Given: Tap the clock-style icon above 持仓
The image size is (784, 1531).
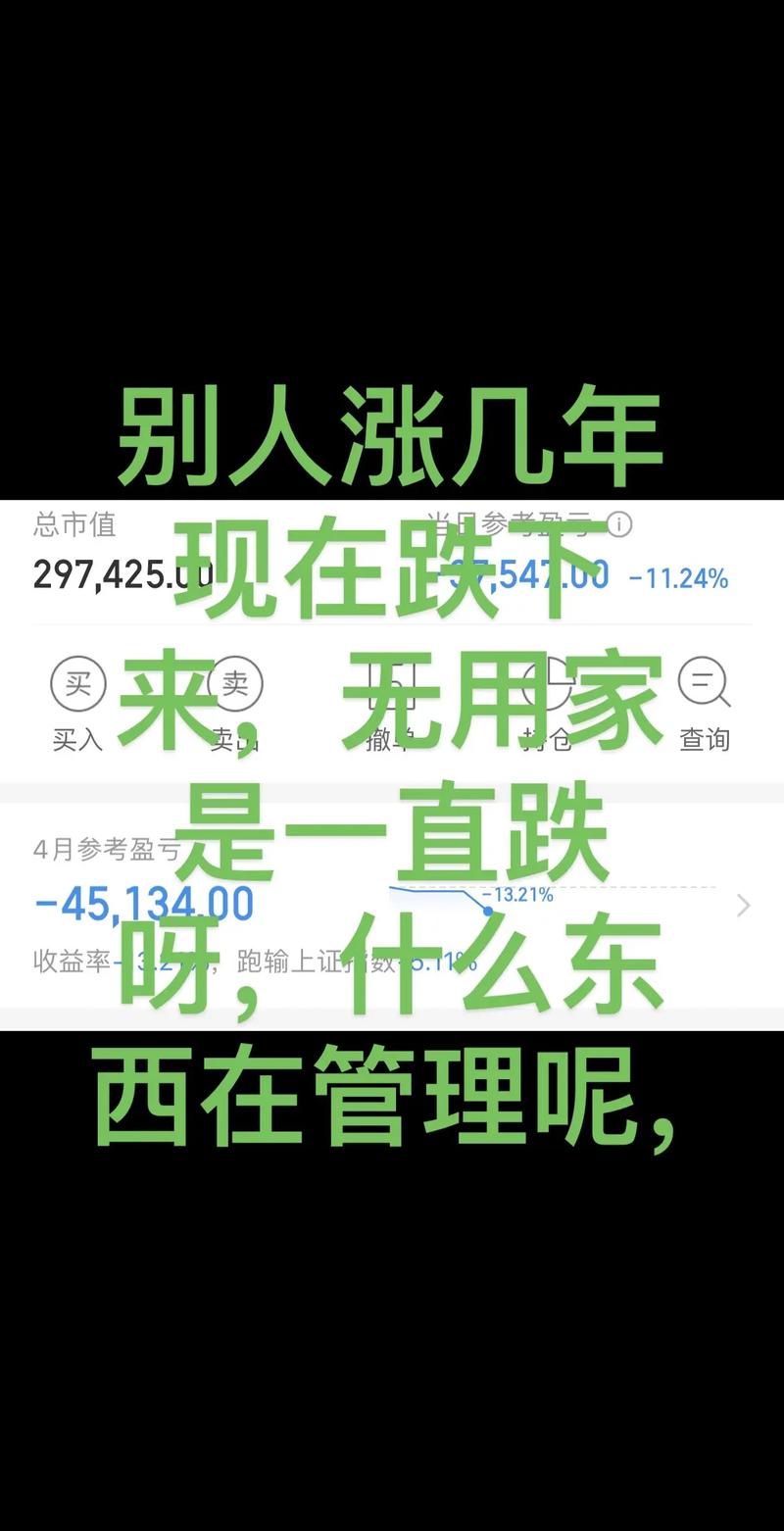Looking at the screenshot, I should [x=549, y=686].
